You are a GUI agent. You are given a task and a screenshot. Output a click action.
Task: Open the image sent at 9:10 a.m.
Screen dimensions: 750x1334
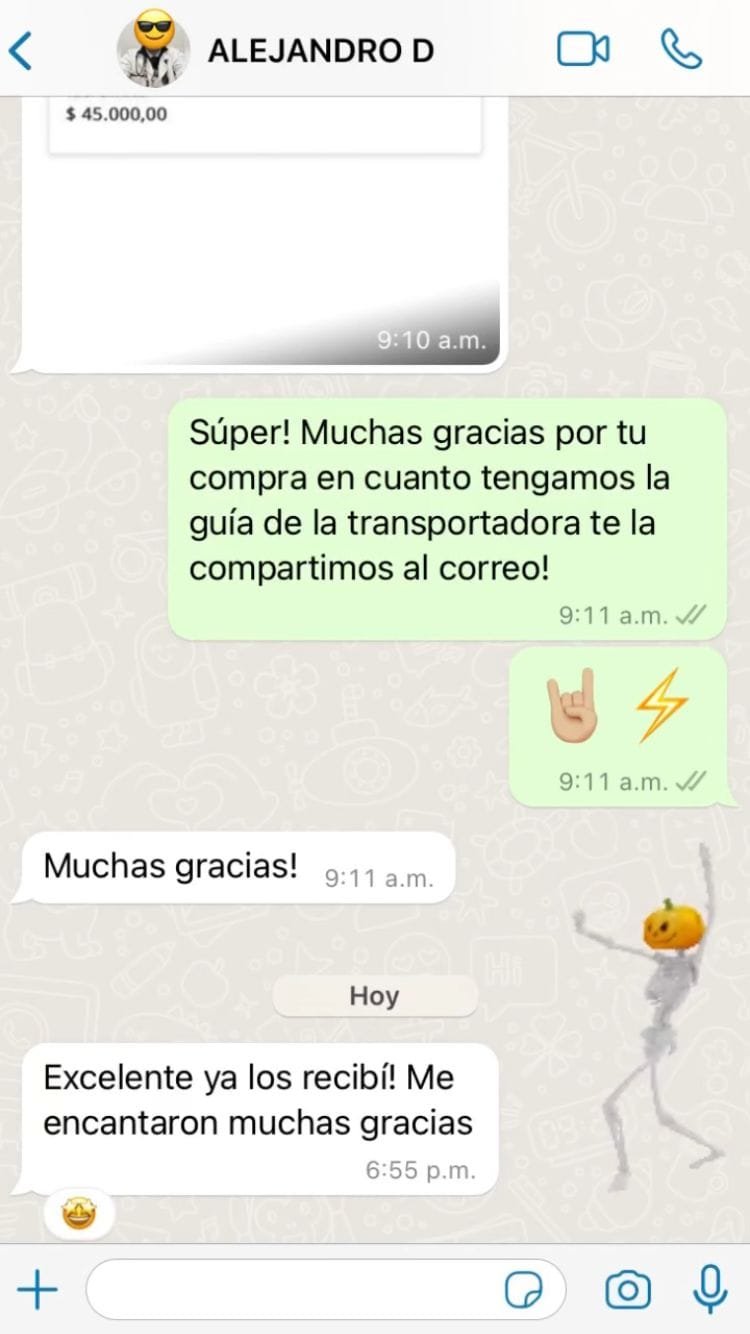(x=265, y=230)
